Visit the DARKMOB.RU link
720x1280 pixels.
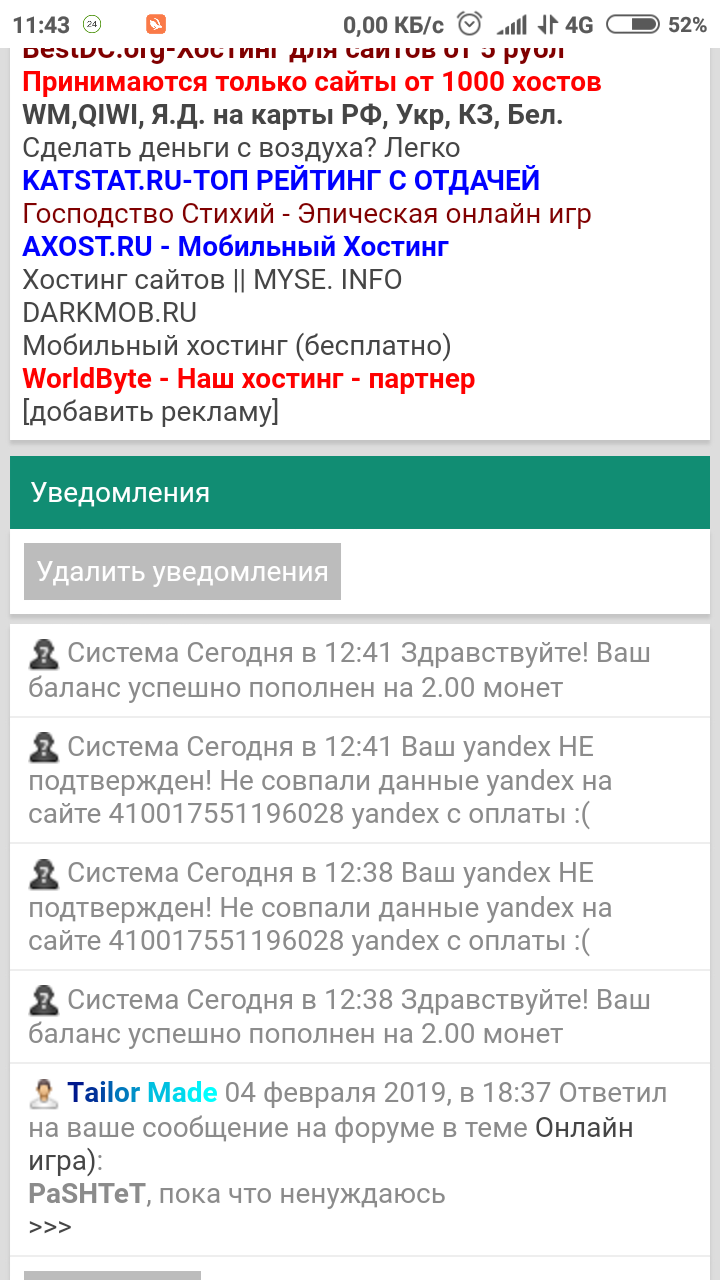109,313
